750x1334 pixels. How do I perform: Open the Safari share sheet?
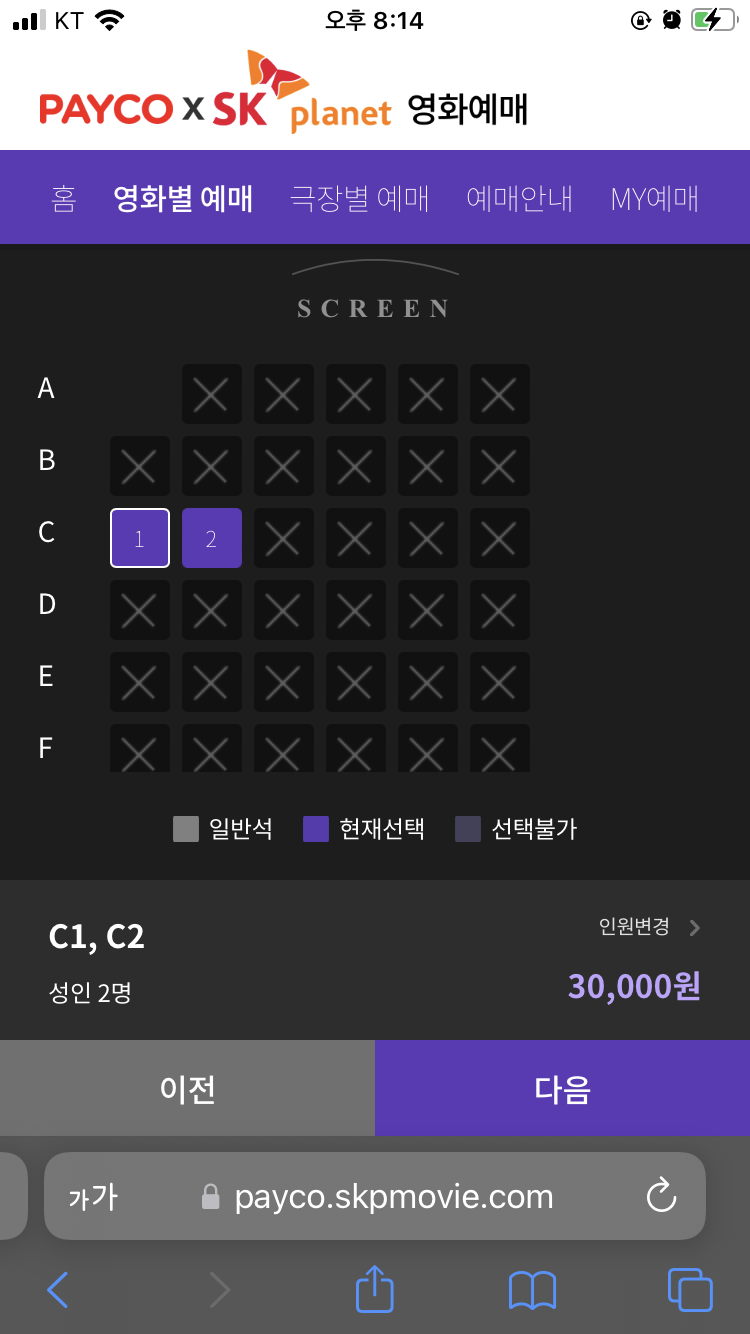point(374,1290)
